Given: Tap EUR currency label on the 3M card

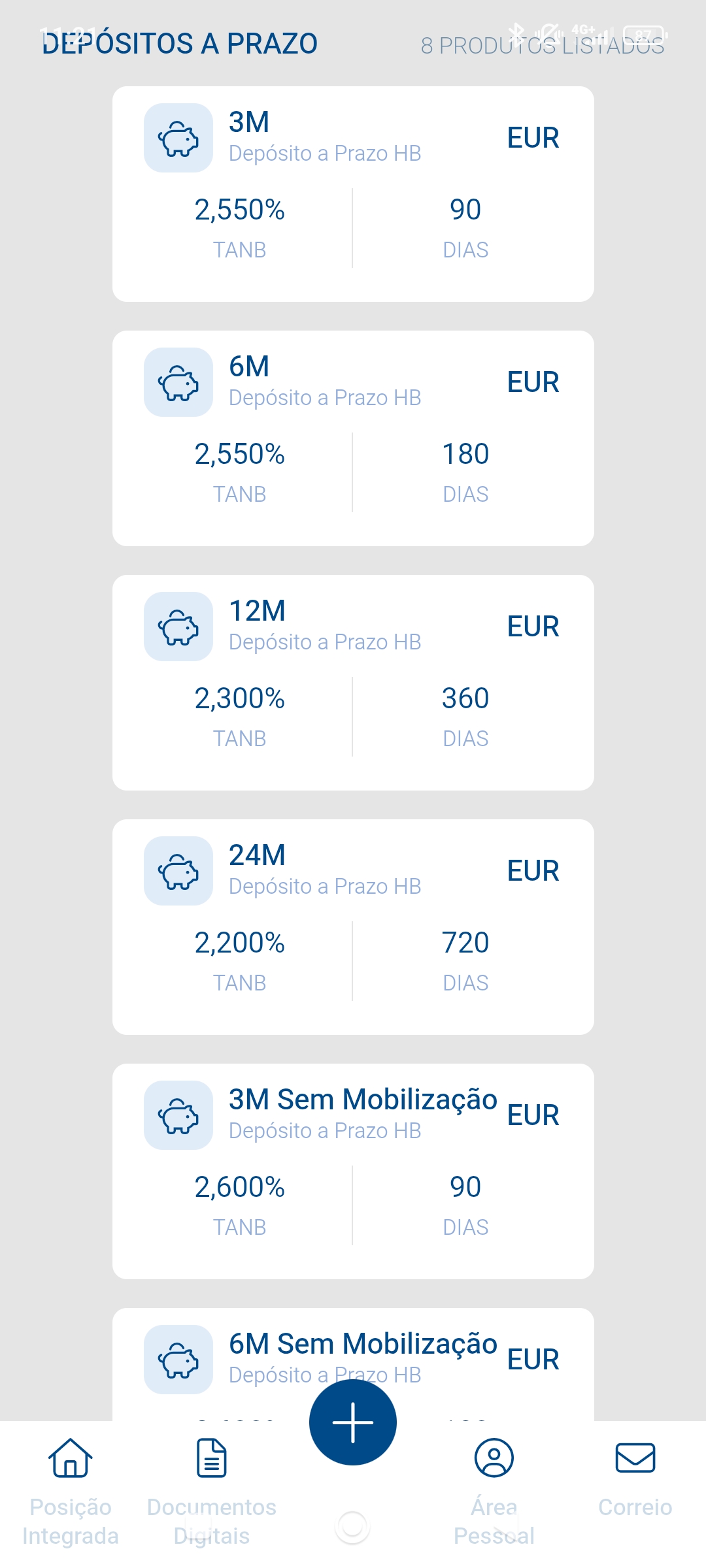Looking at the screenshot, I should click(x=533, y=138).
